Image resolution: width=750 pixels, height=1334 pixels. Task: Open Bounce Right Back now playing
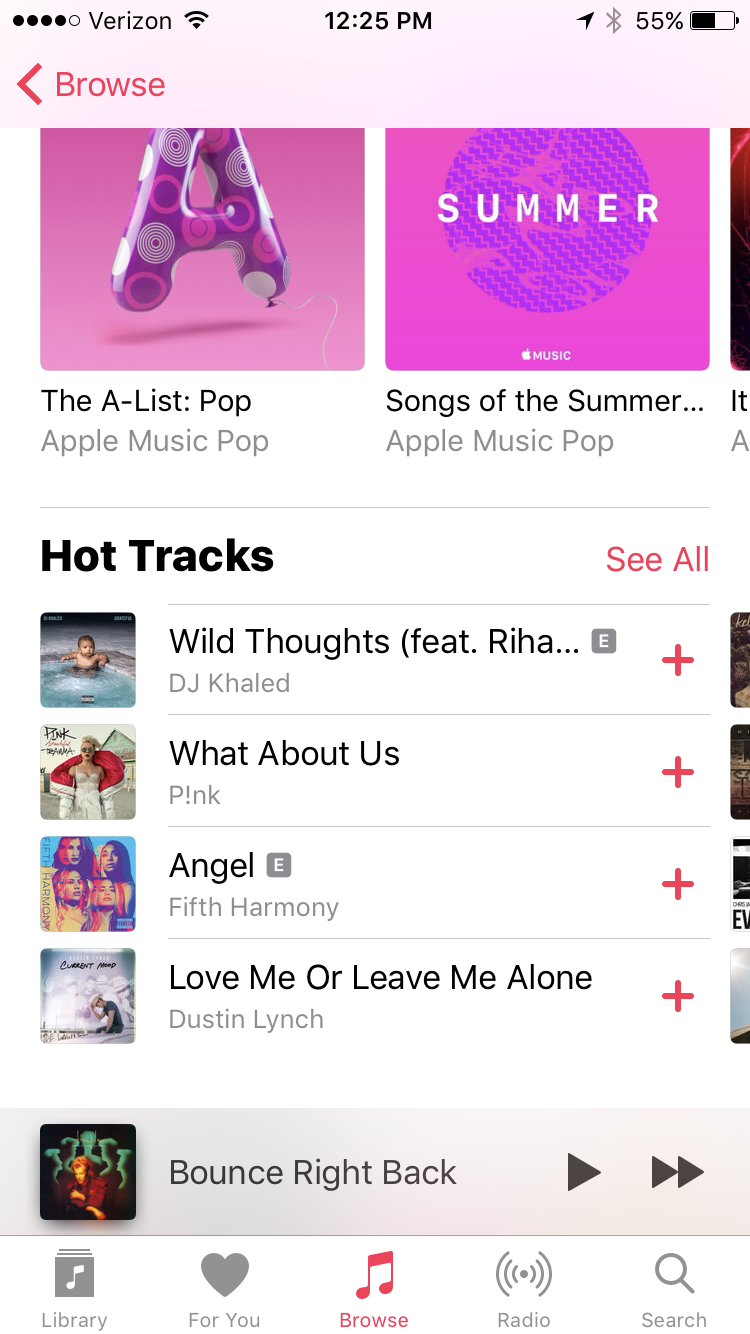312,1172
